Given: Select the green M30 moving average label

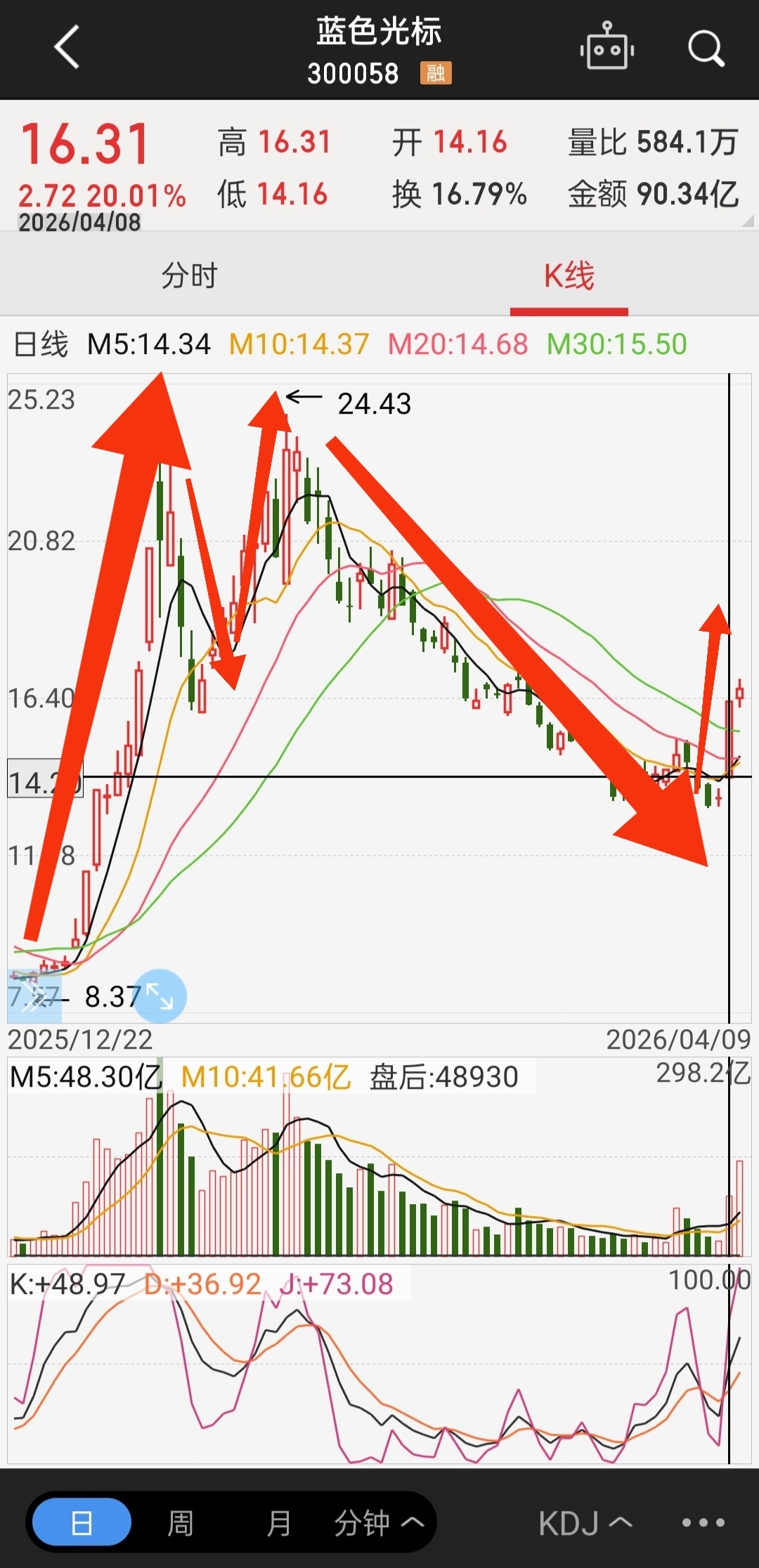Looking at the screenshot, I should point(616,344).
